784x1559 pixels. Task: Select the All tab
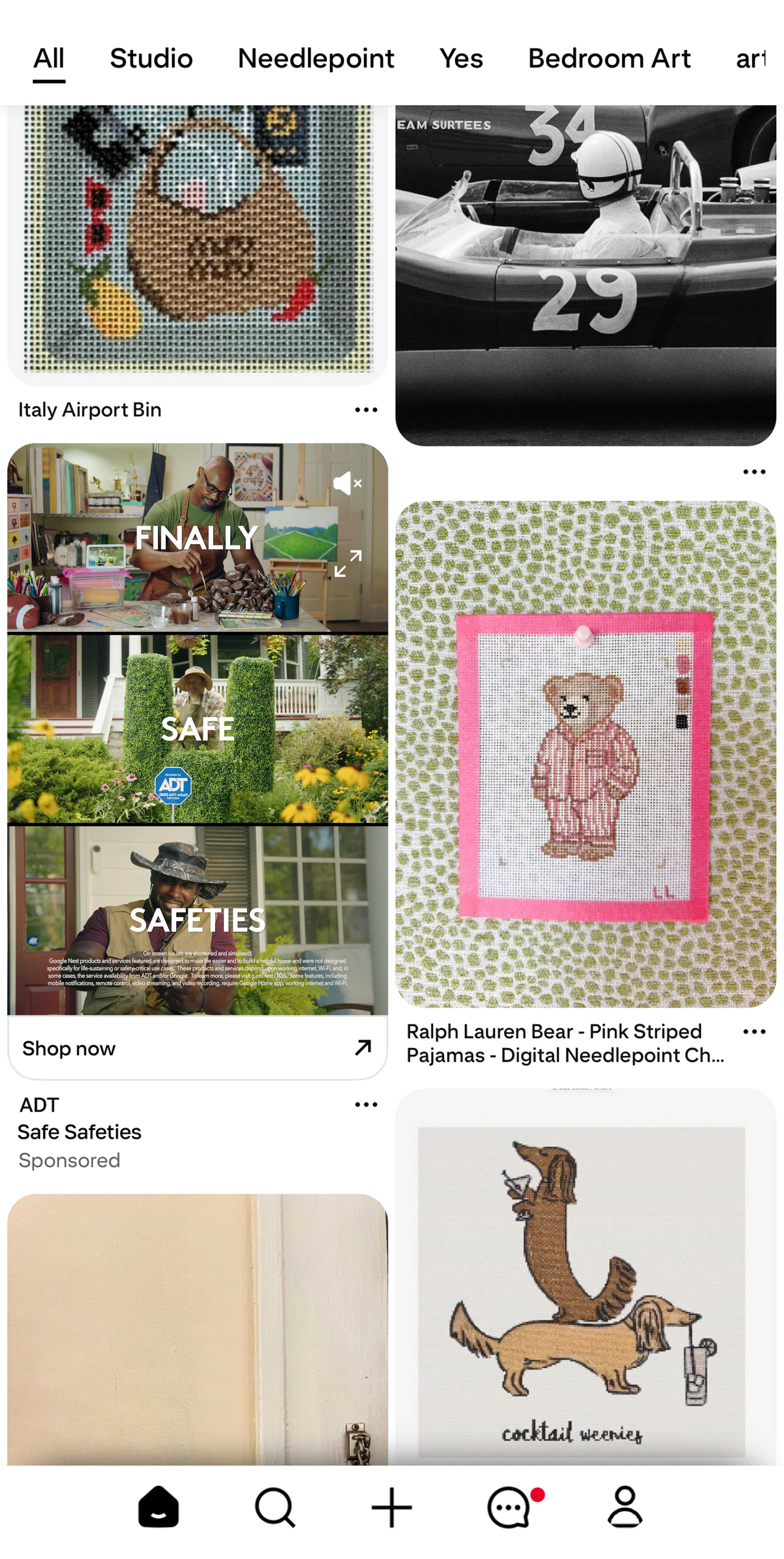(x=48, y=59)
